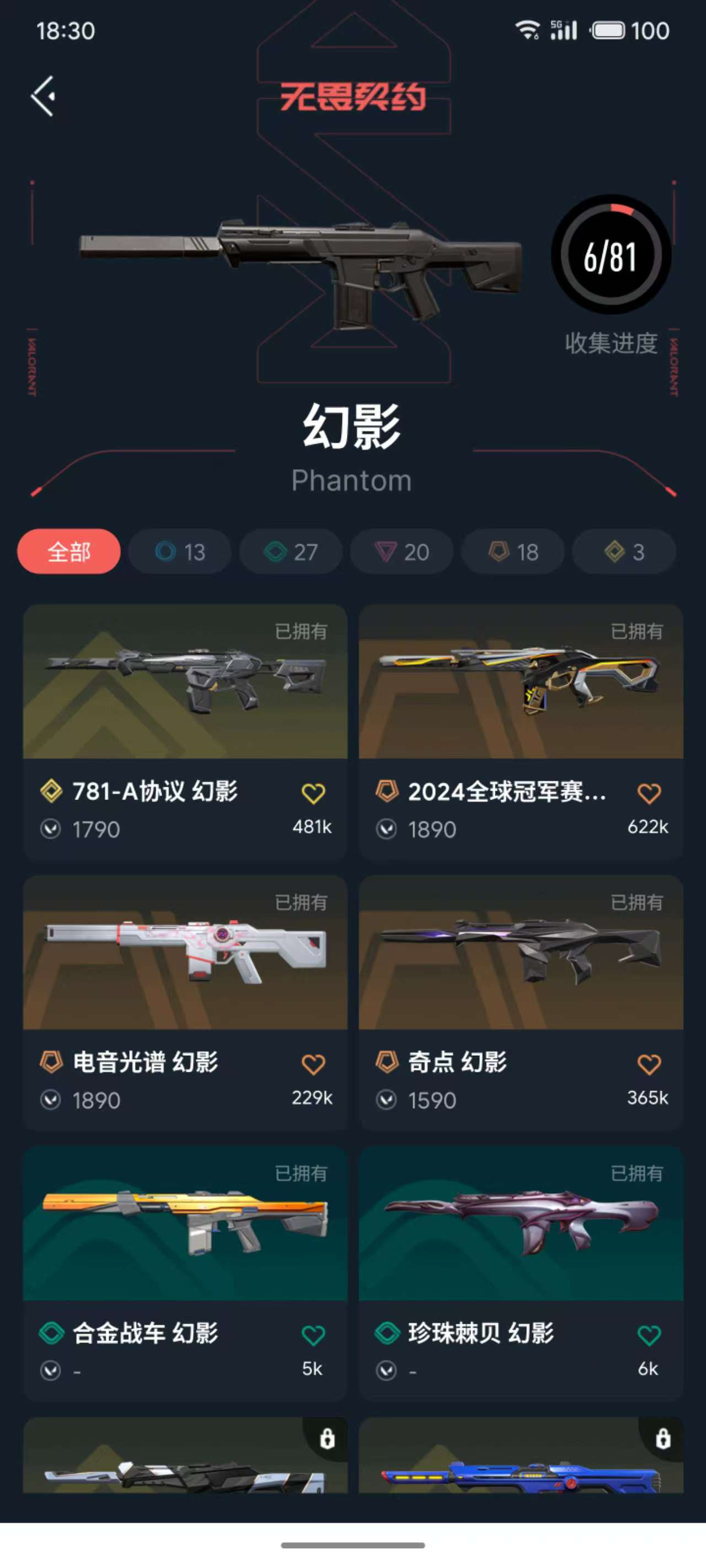Like the 781-A协议 幻影 skin

pyautogui.click(x=313, y=793)
